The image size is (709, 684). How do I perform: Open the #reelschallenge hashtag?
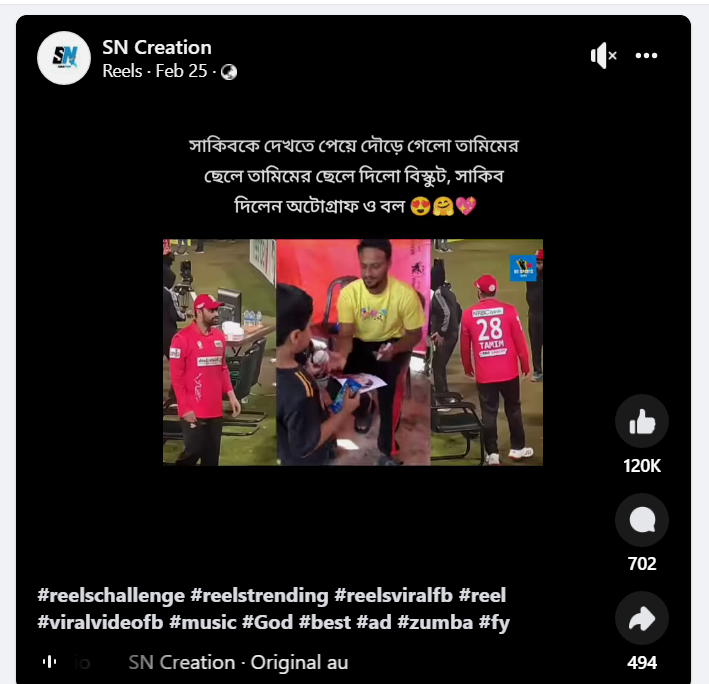click(111, 595)
